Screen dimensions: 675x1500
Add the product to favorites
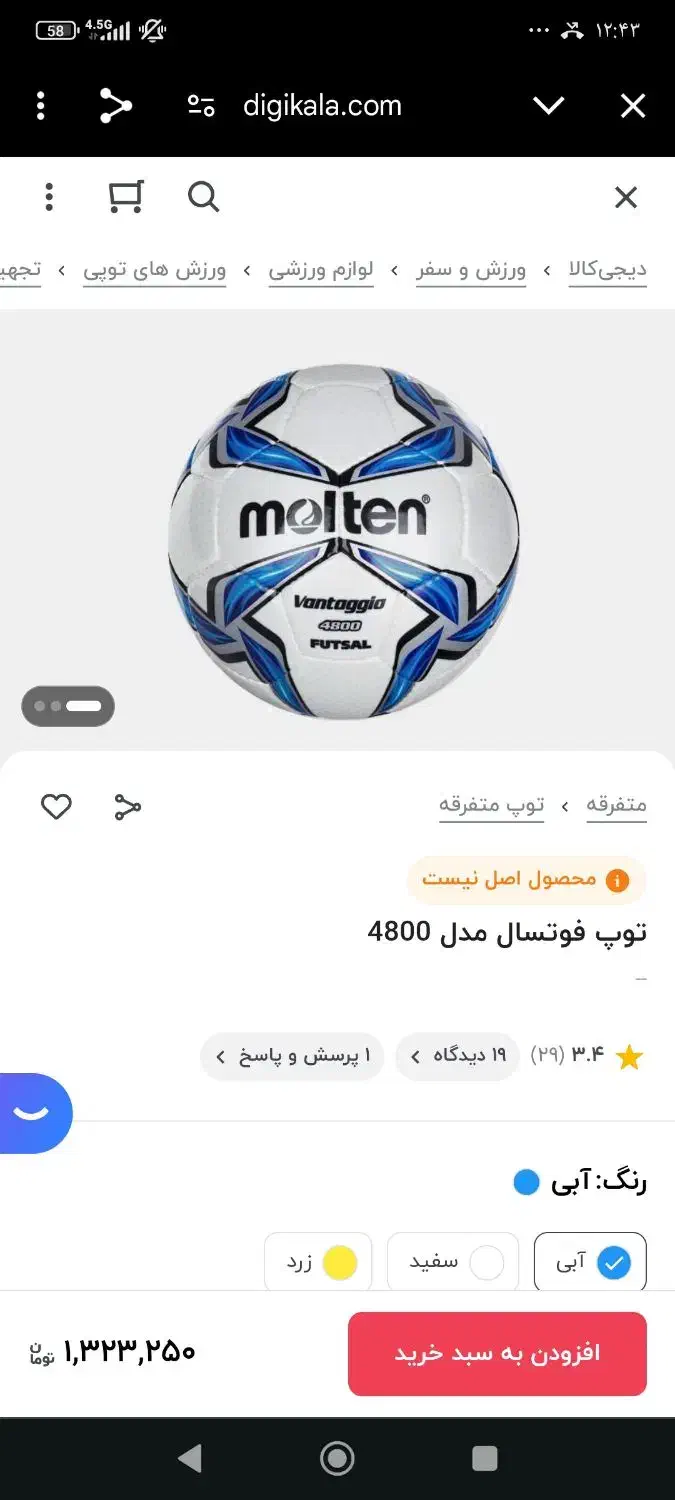click(56, 807)
